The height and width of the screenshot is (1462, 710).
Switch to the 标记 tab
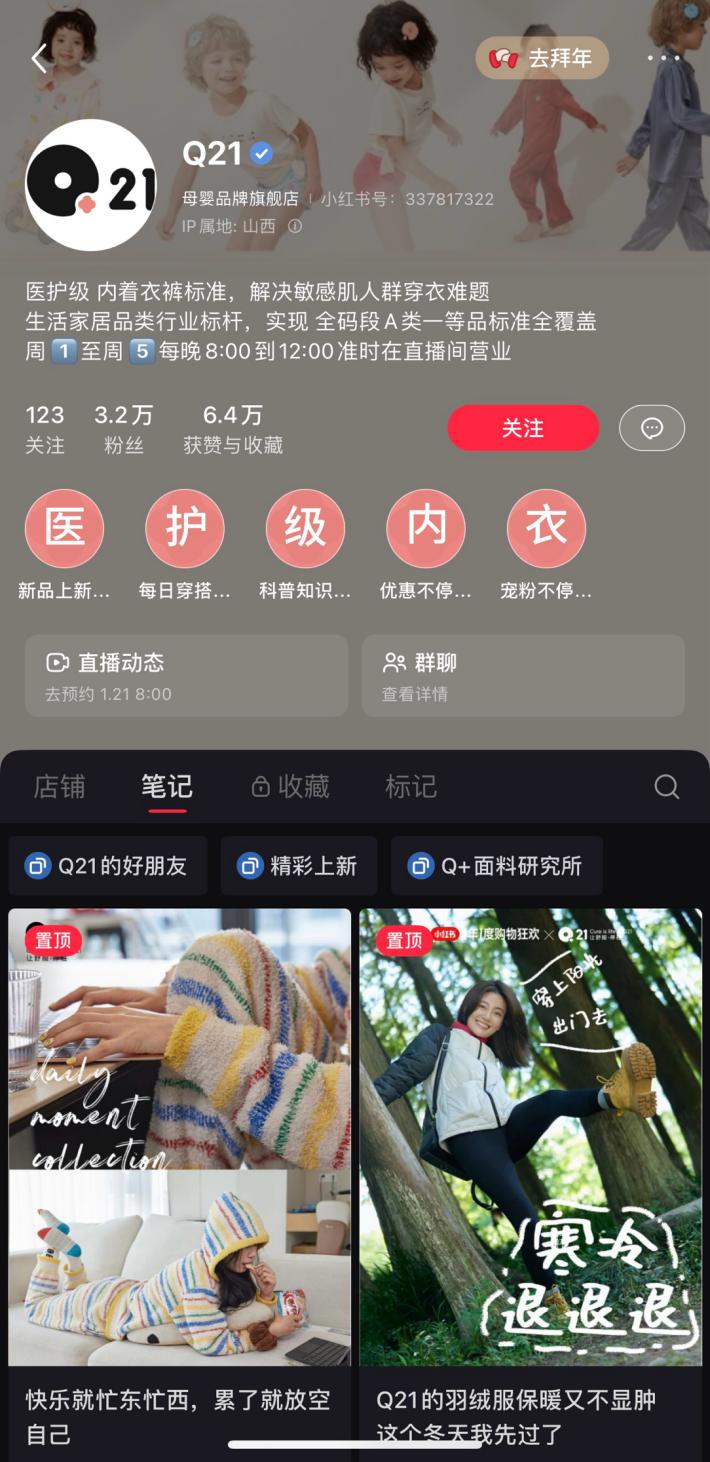click(411, 787)
